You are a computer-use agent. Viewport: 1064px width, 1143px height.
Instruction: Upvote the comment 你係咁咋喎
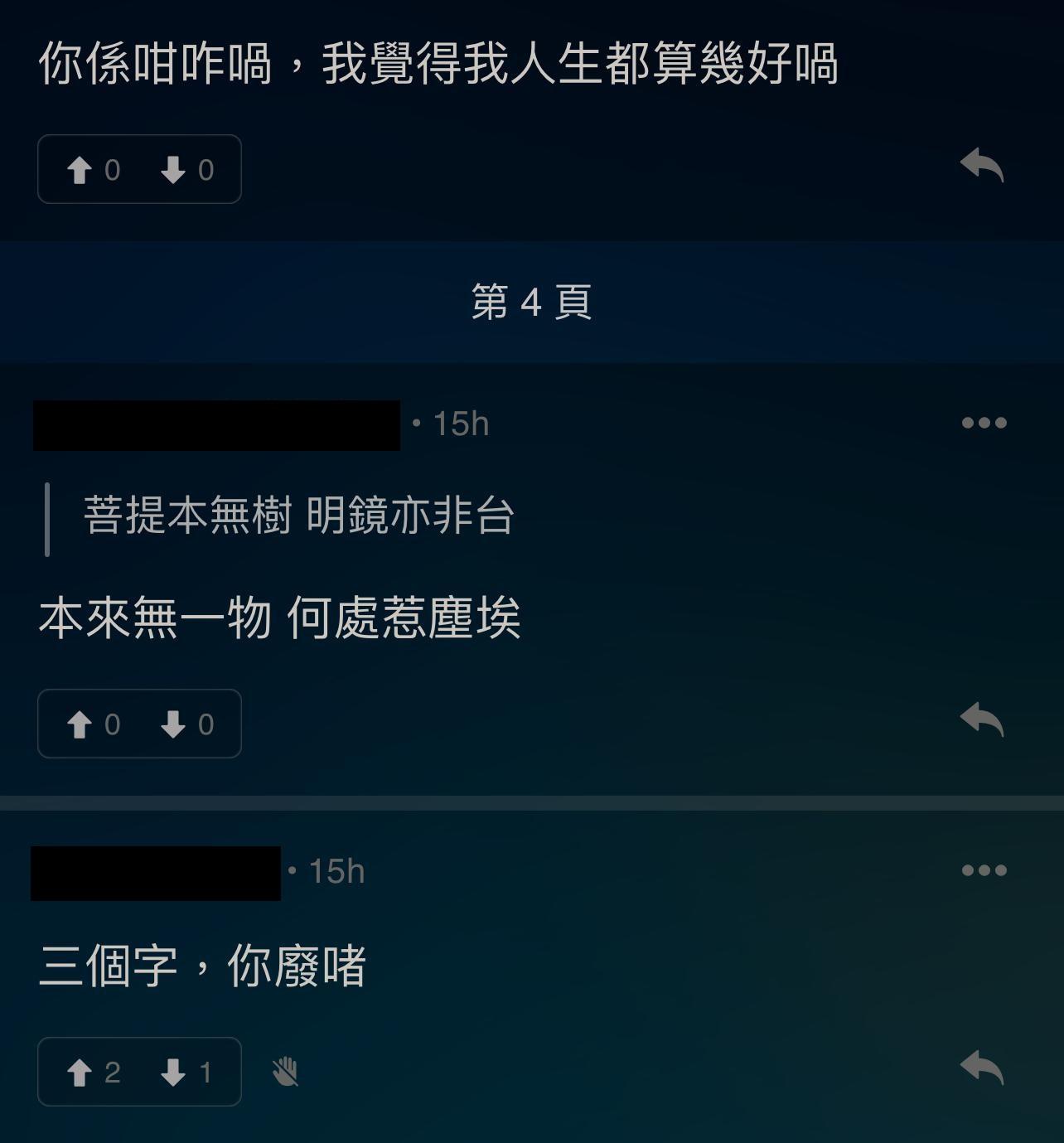(80, 171)
